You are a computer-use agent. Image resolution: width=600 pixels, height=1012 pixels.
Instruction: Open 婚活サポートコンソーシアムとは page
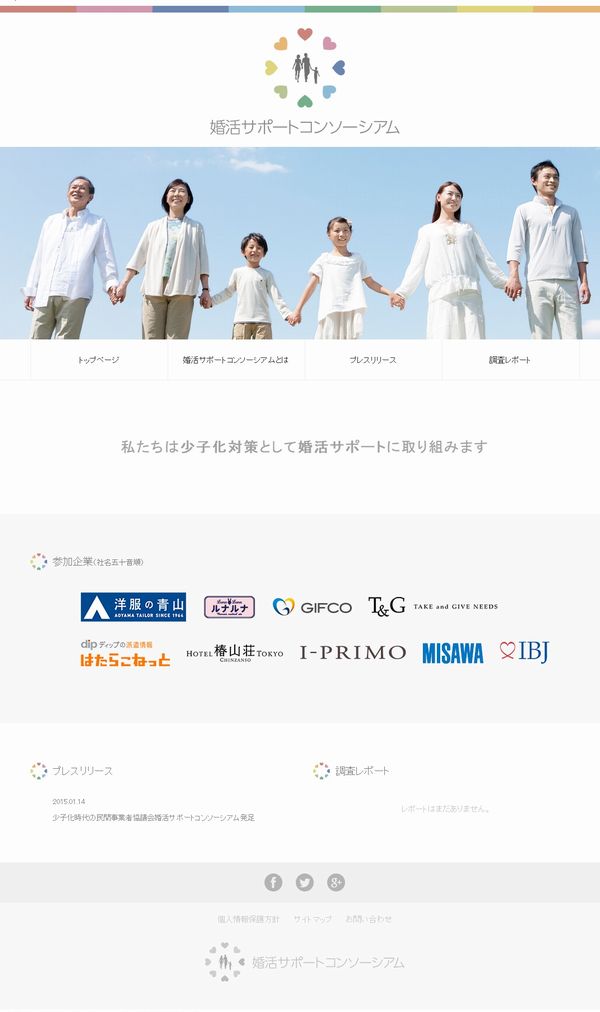coord(236,360)
